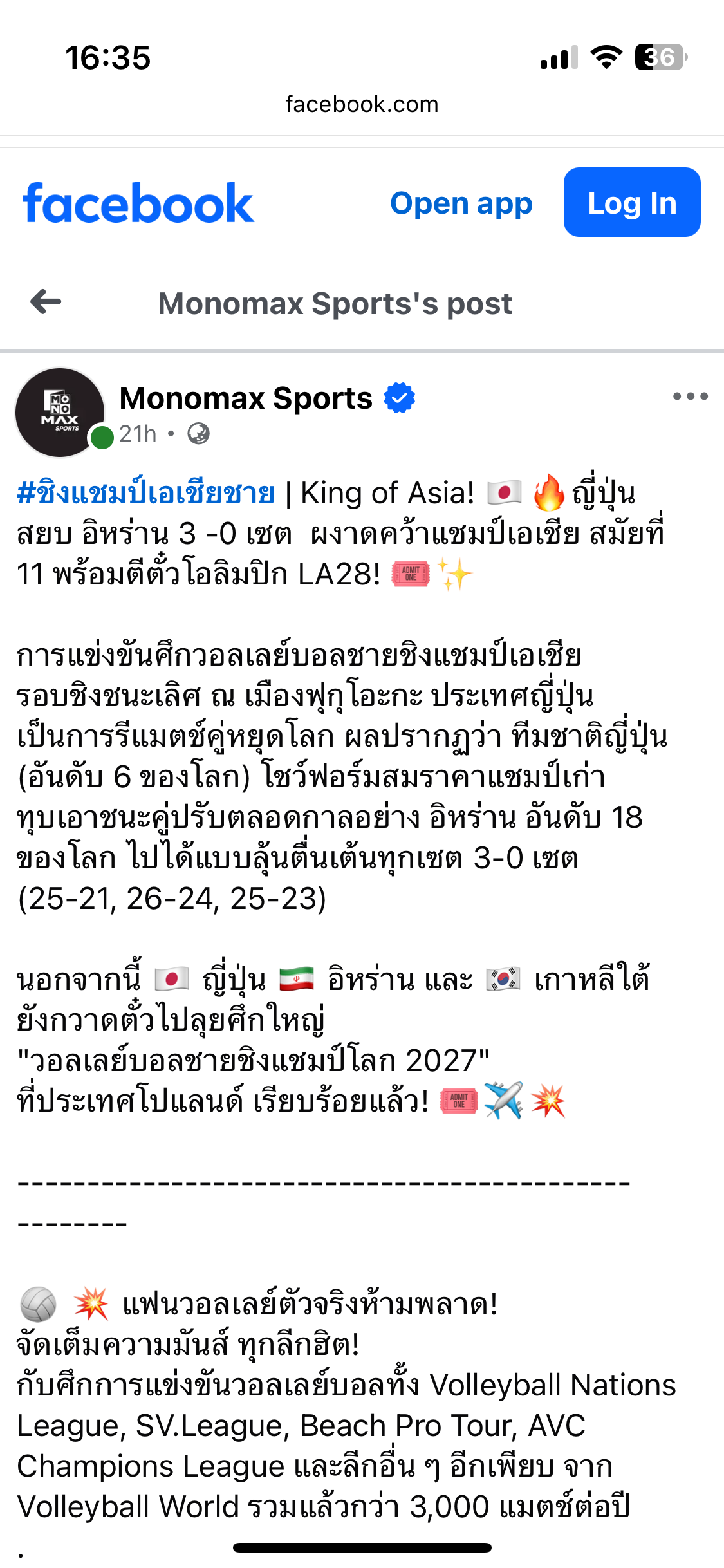Open the post's three-dot options menu

[x=690, y=397]
